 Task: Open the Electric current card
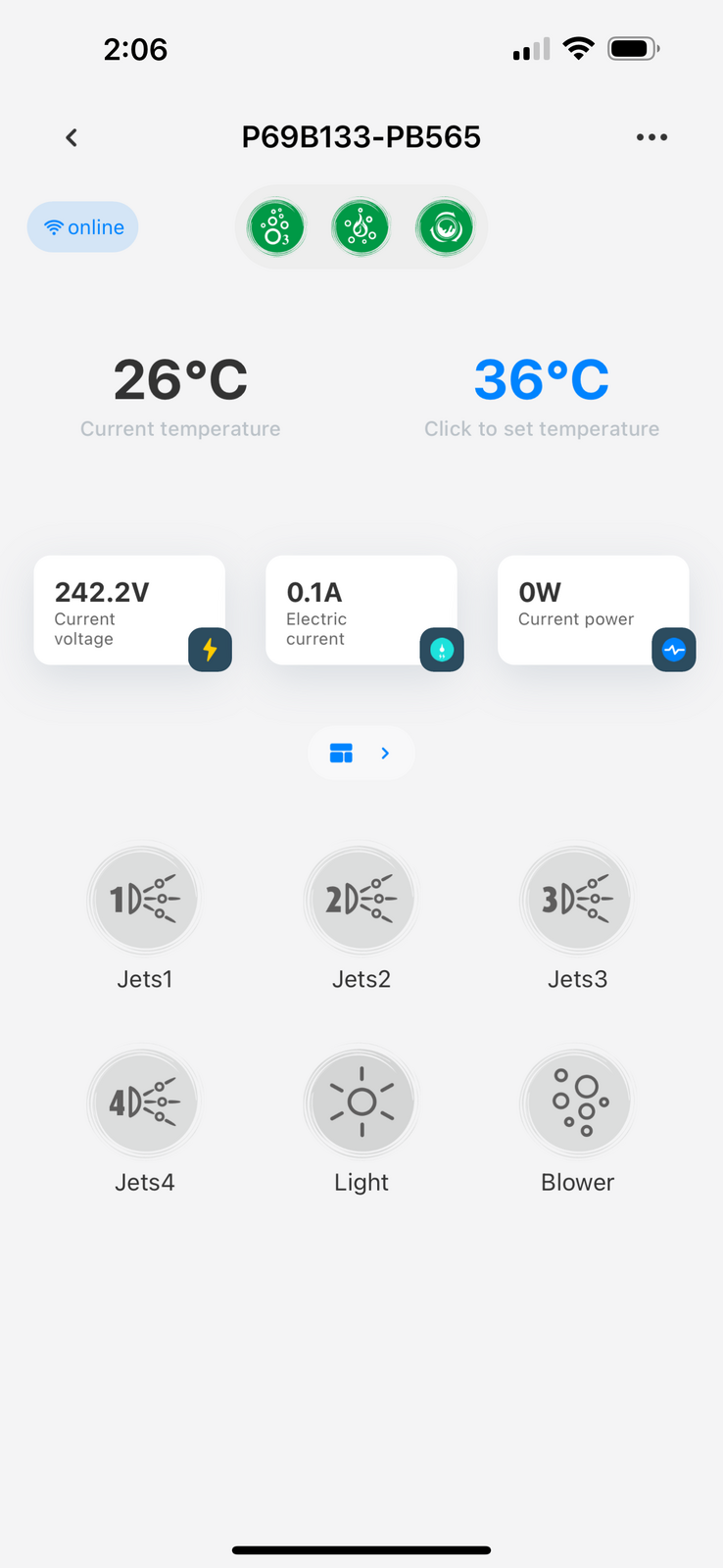click(361, 611)
